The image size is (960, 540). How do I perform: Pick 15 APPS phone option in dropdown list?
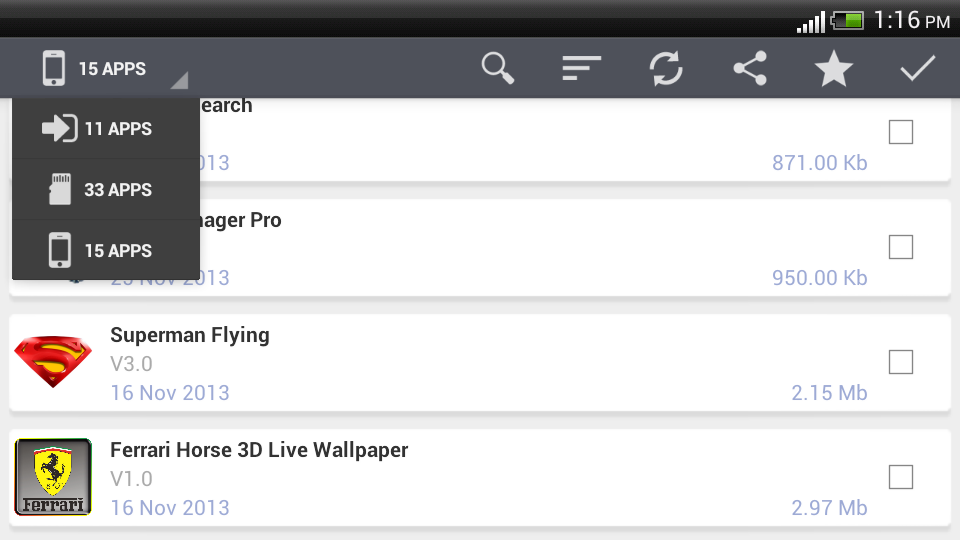[x=106, y=250]
